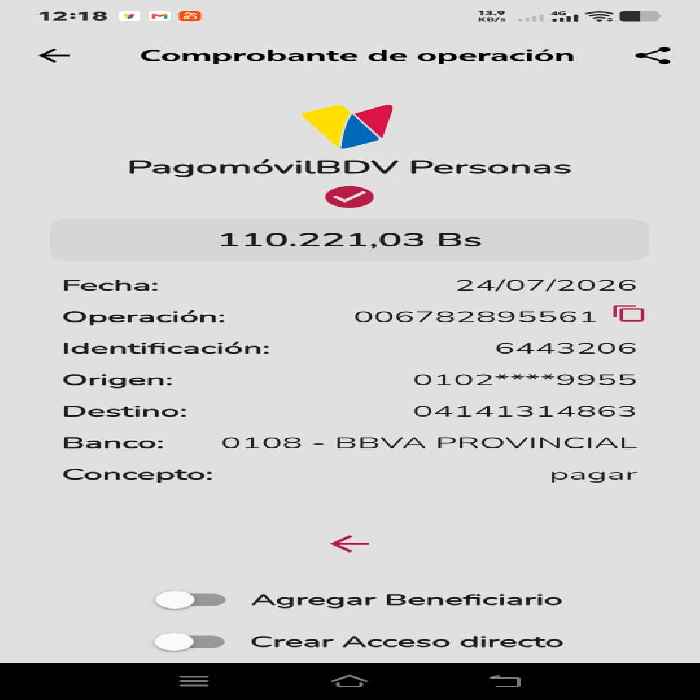This screenshot has width=700, height=700.
Task: Go back using the top-left arrow
Action: 54,56
